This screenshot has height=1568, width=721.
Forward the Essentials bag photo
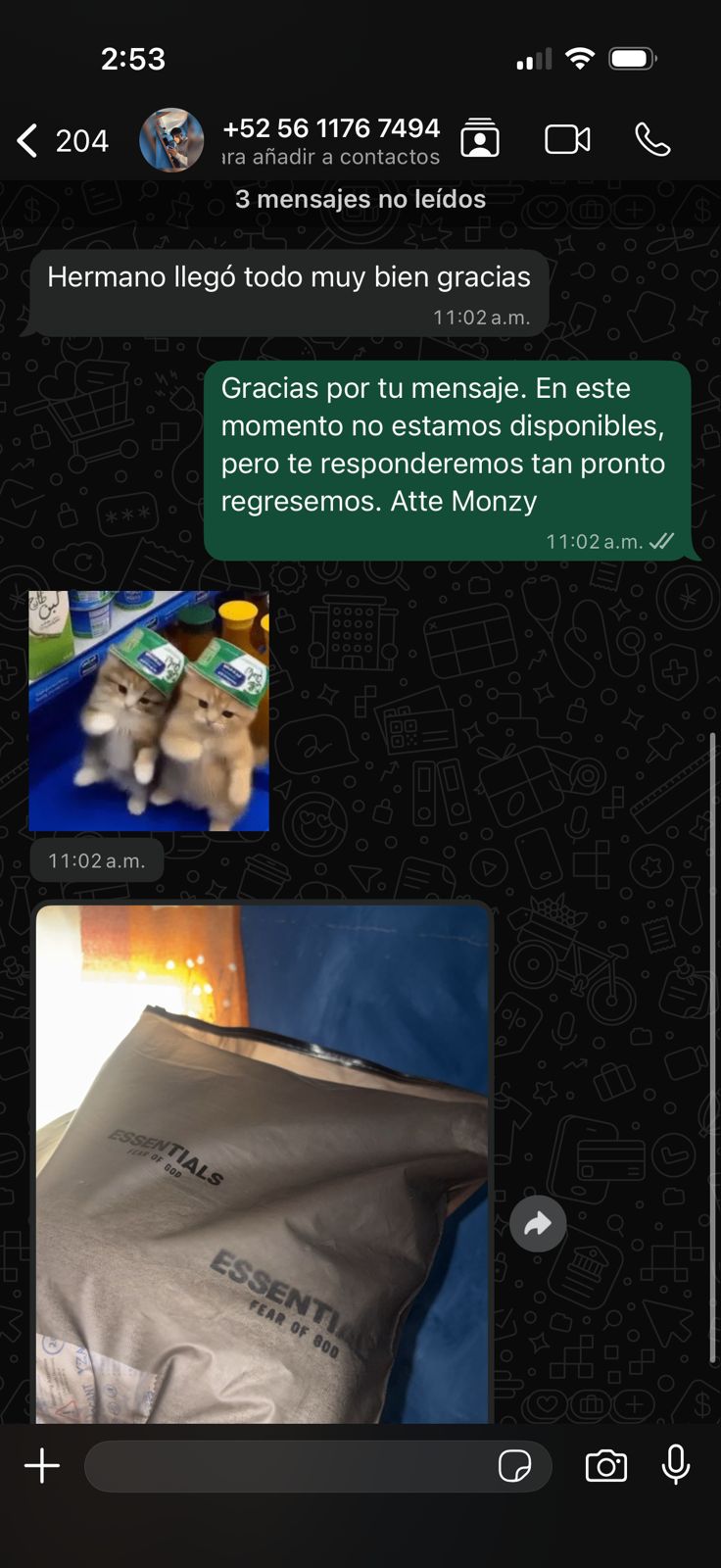coord(538,1223)
